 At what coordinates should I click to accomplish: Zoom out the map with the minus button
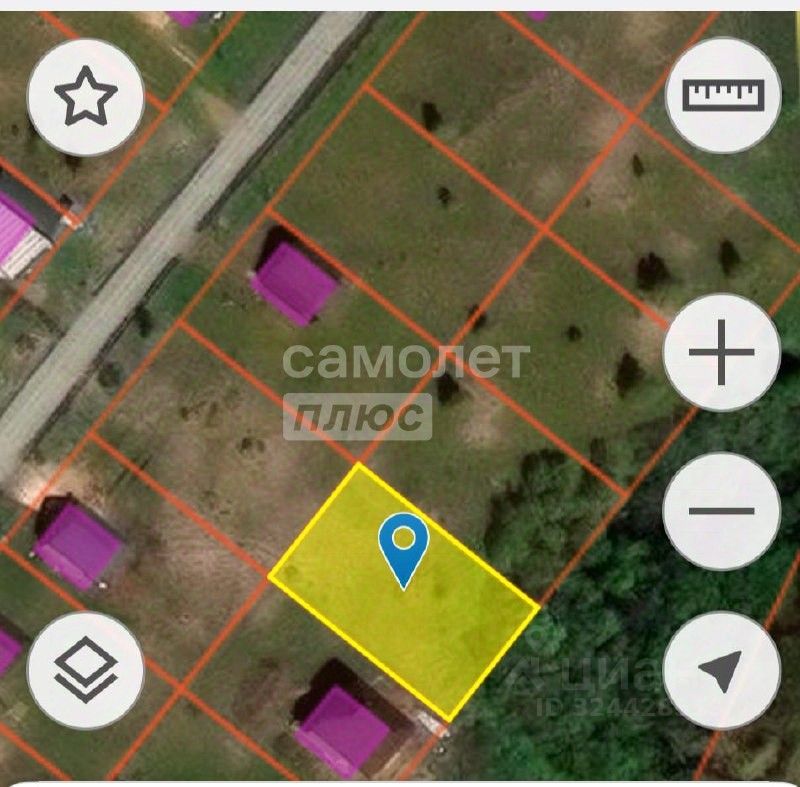pos(721,510)
